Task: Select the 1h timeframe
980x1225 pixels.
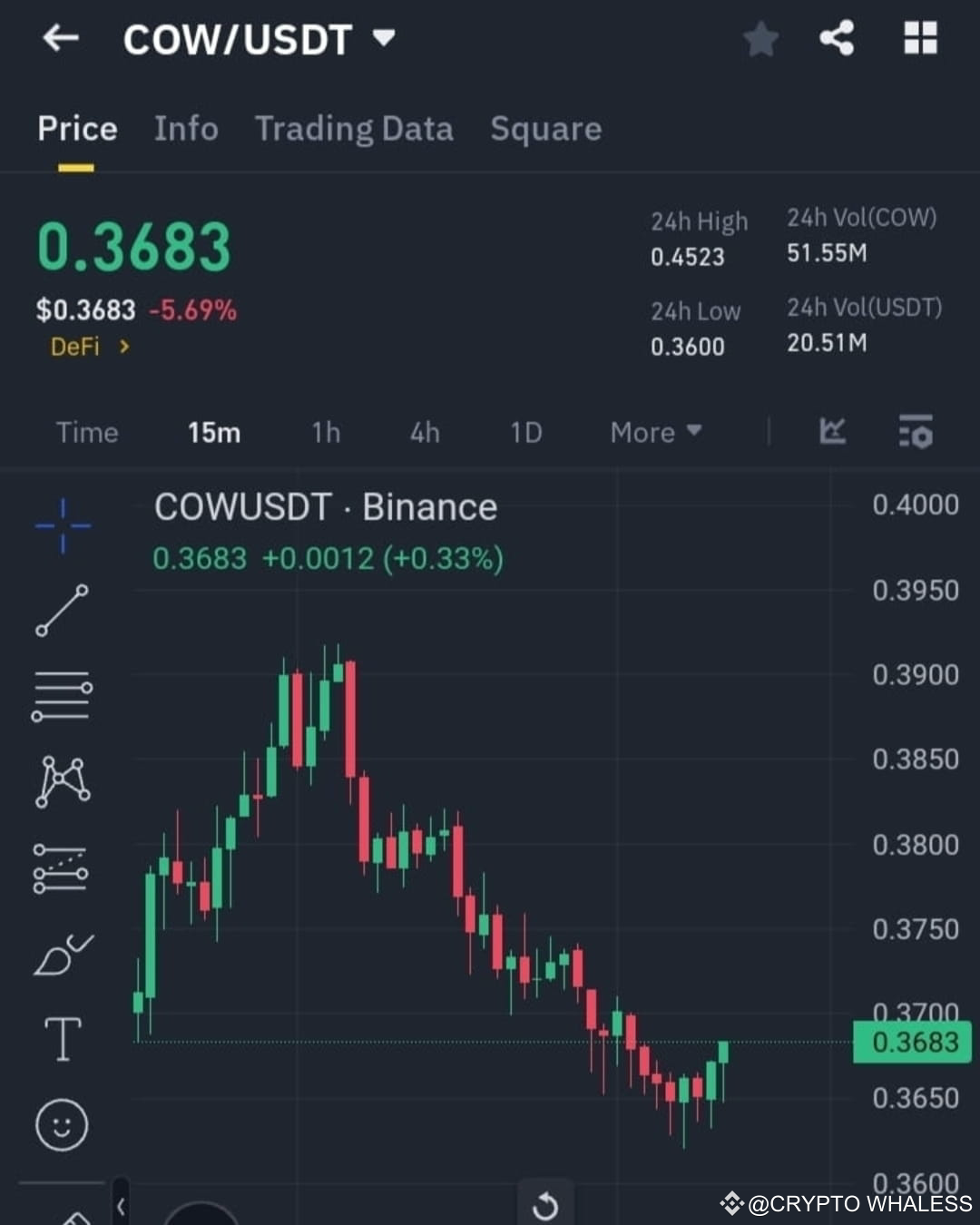Action: pyautogui.click(x=325, y=433)
